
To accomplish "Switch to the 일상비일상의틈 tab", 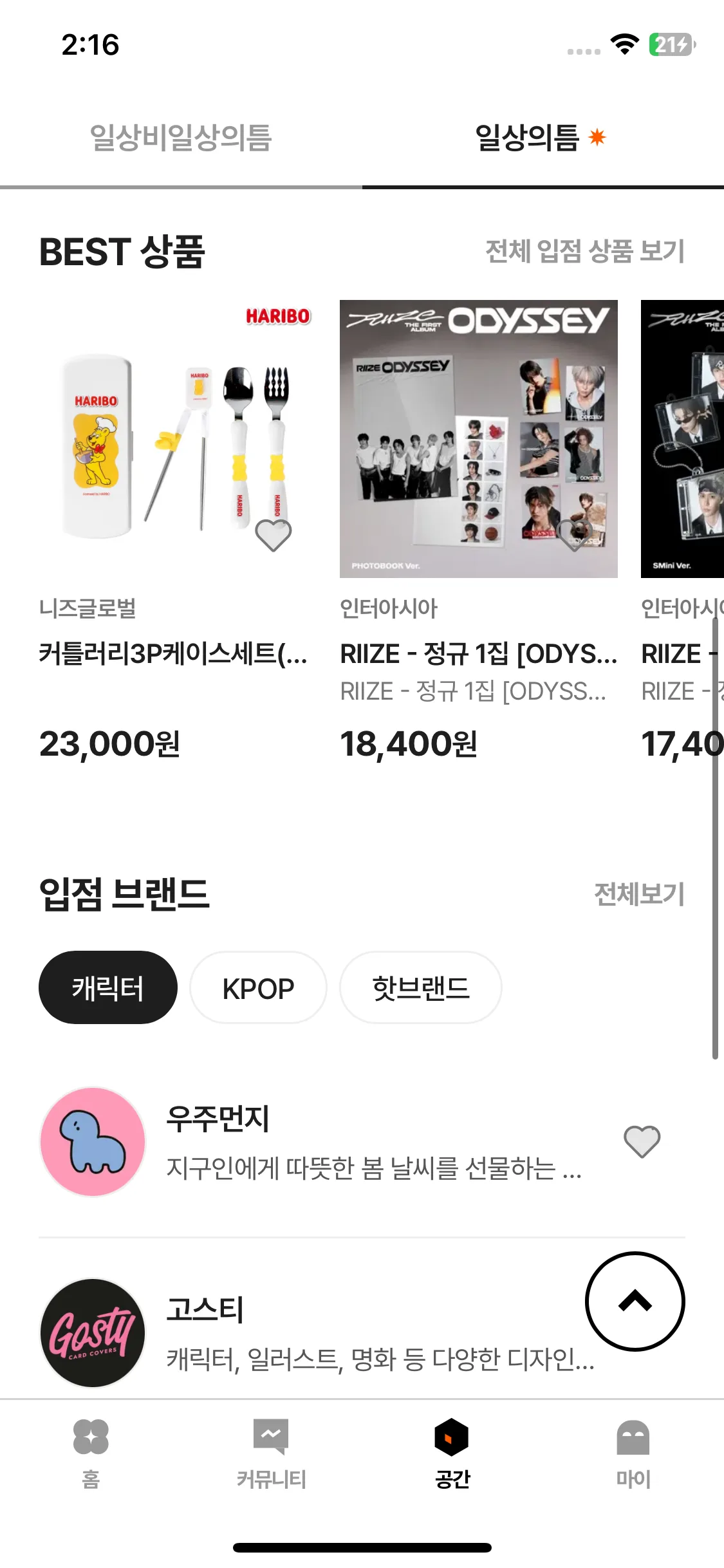I will point(181,138).
